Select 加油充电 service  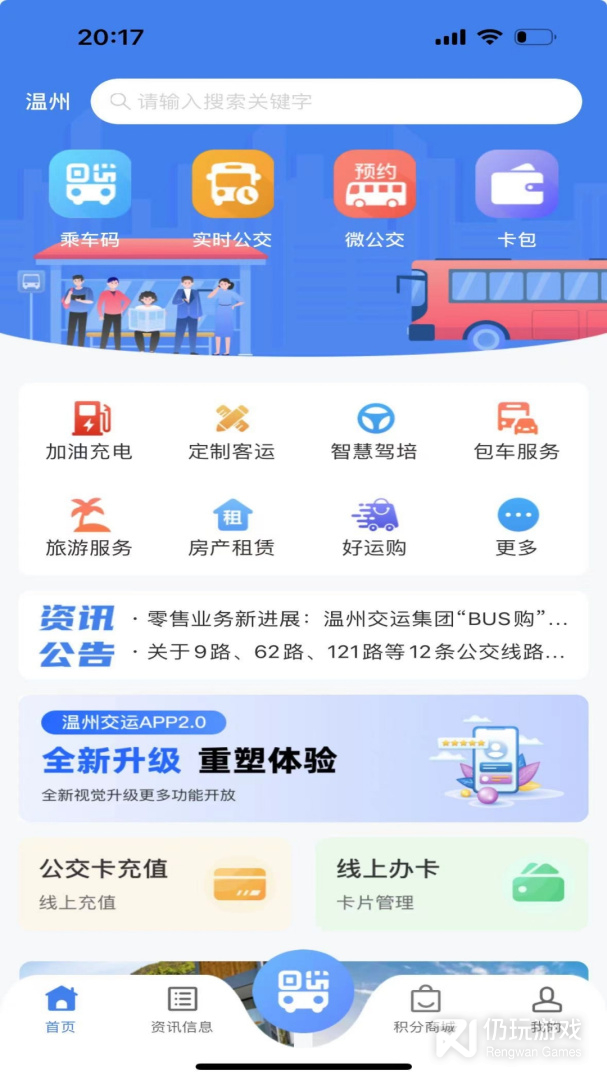(89, 431)
